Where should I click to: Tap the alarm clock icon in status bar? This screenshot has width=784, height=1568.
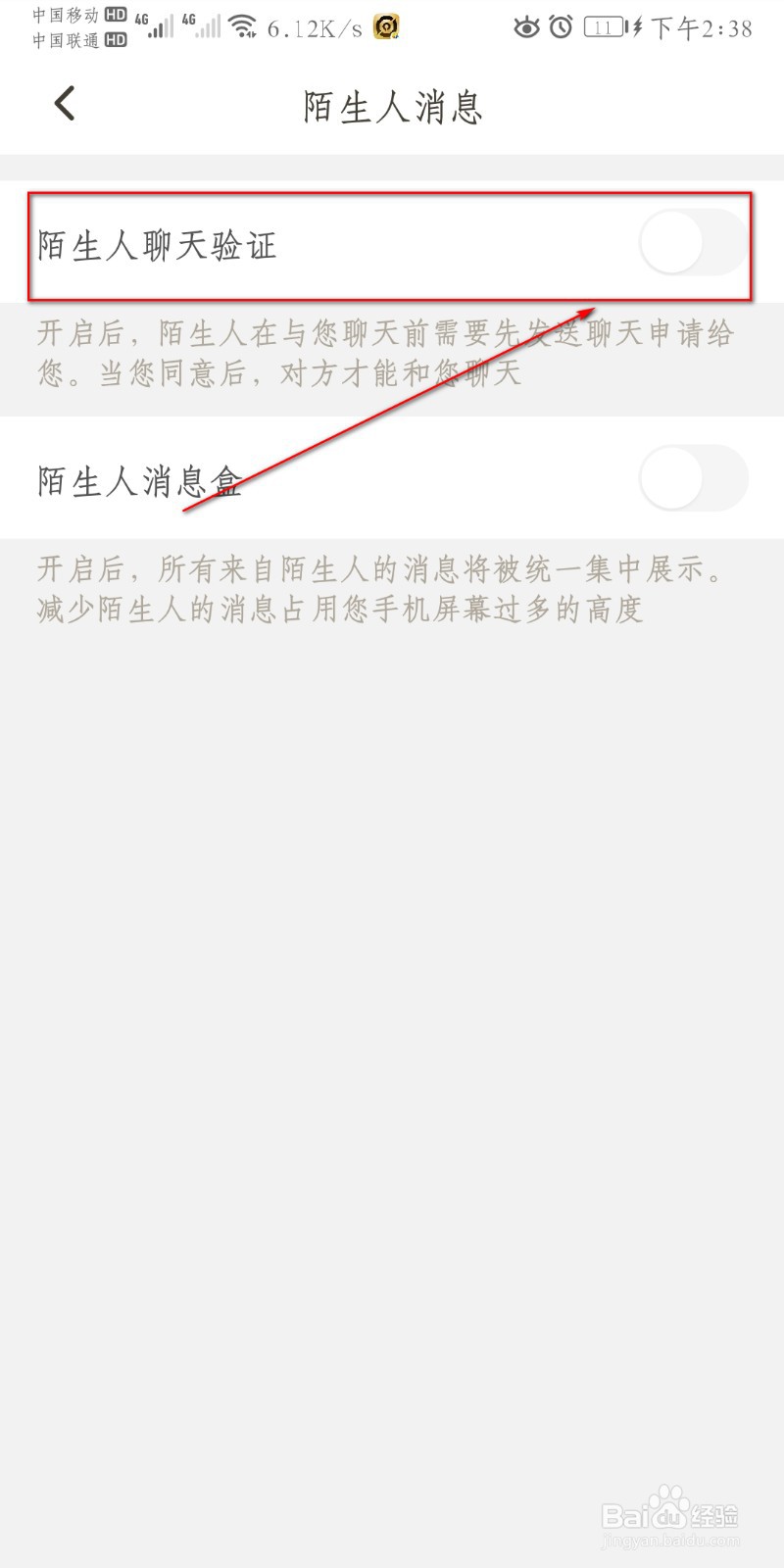(561, 28)
